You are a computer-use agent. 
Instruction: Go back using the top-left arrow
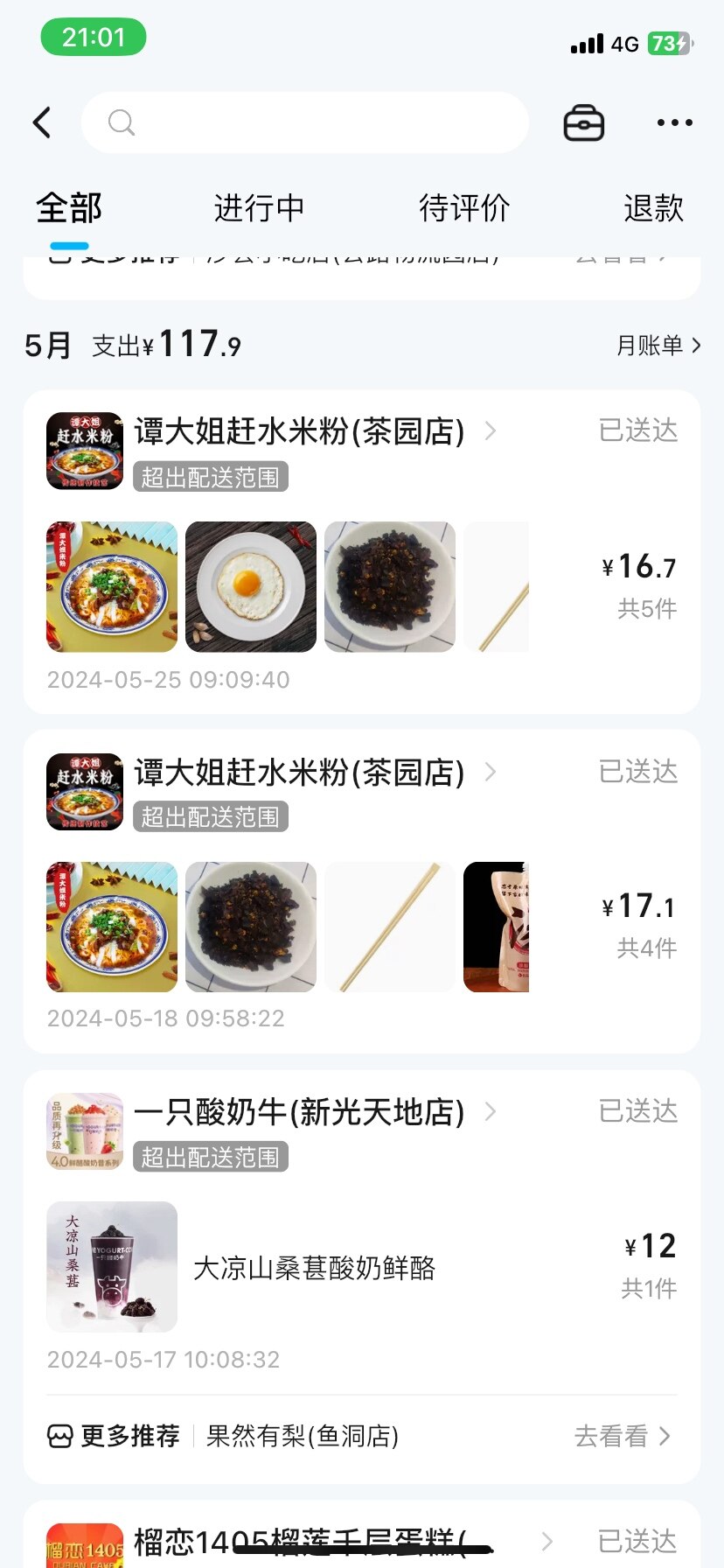click(42, 122)
